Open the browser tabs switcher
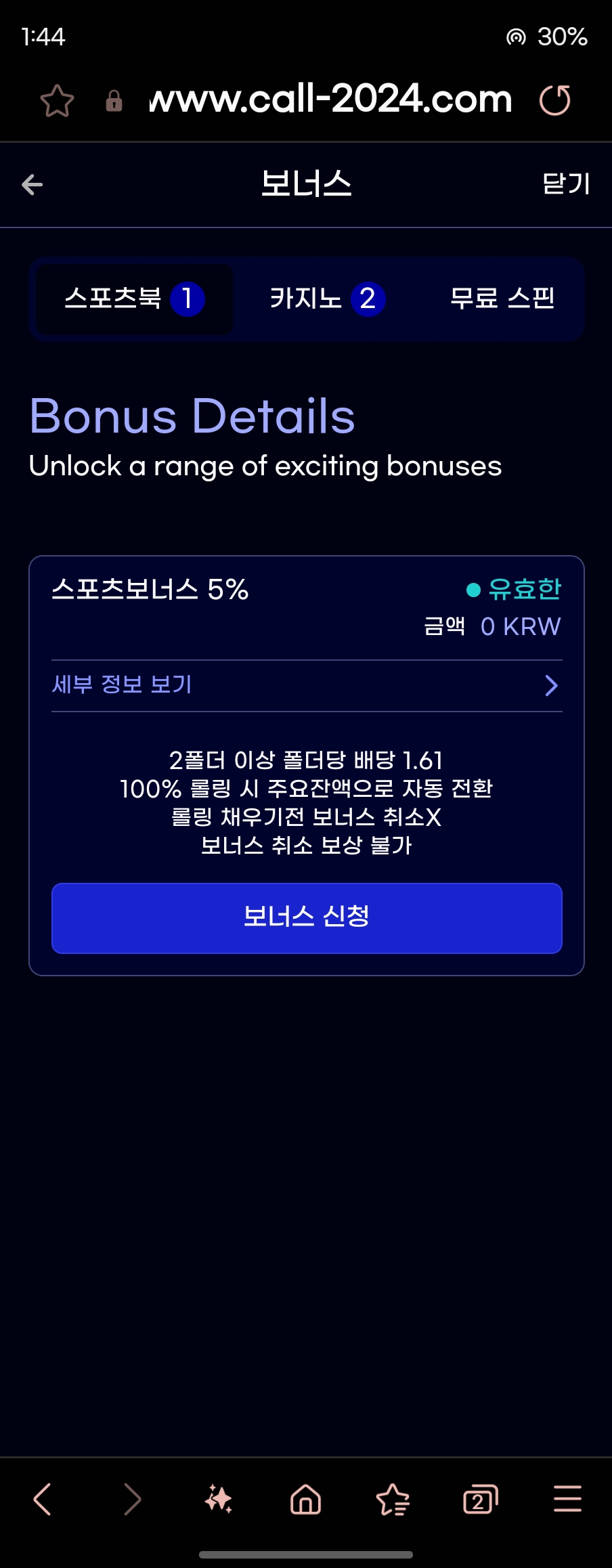 [480, 1500]
